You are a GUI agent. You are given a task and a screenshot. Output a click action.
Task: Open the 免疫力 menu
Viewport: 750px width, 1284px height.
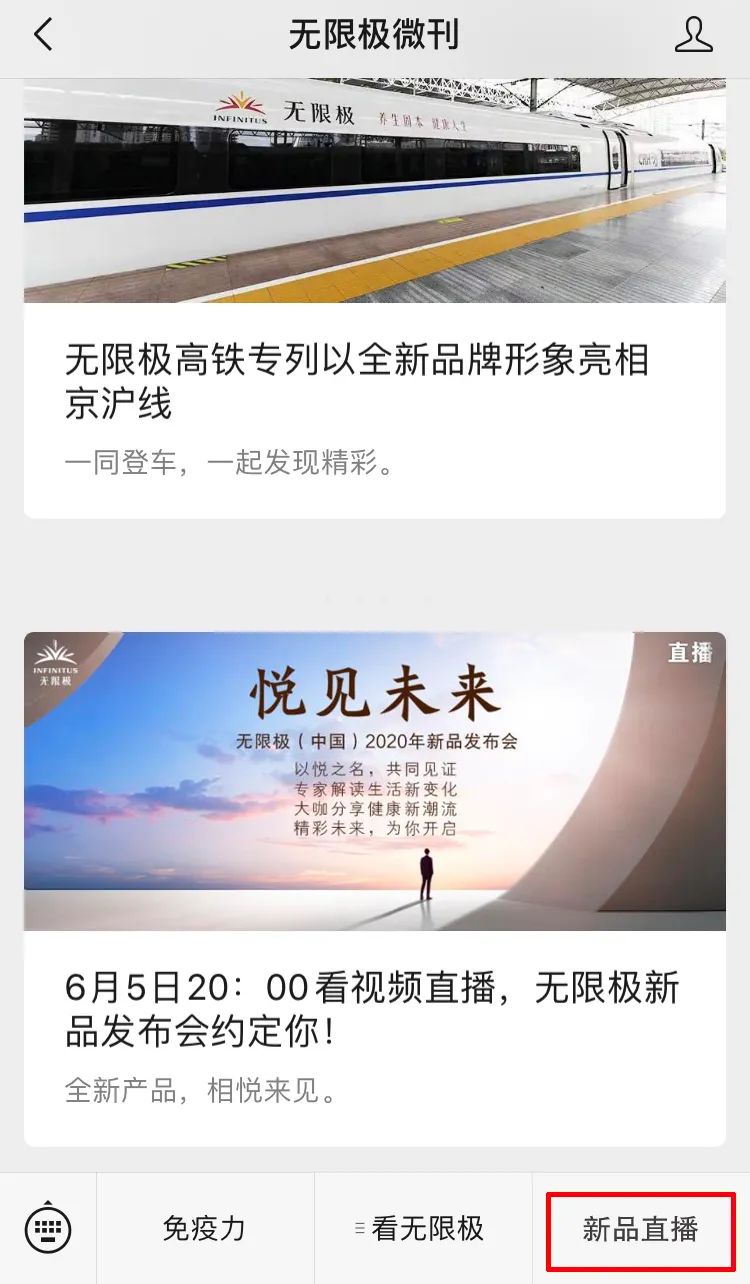[204, 1228]
